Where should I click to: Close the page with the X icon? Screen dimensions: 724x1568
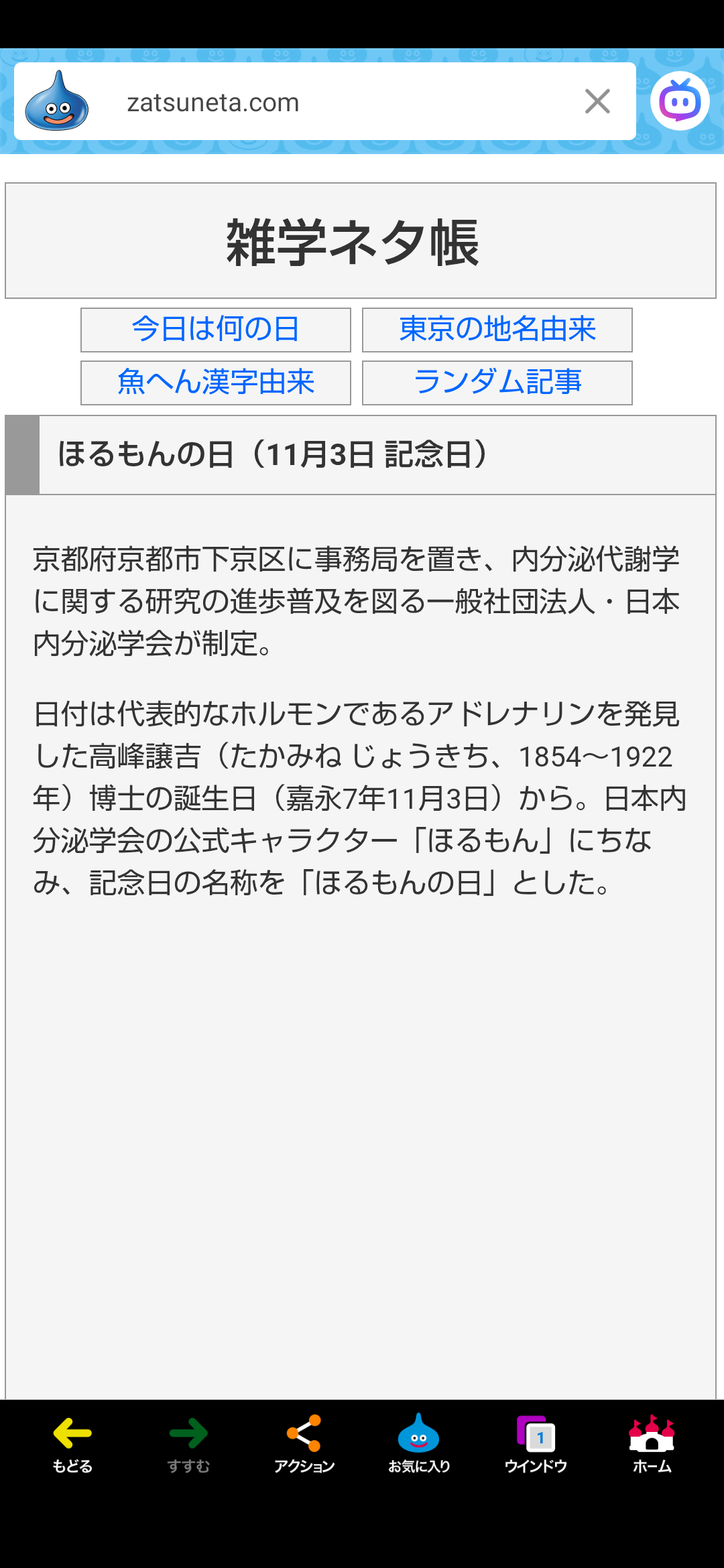point(597,102)
